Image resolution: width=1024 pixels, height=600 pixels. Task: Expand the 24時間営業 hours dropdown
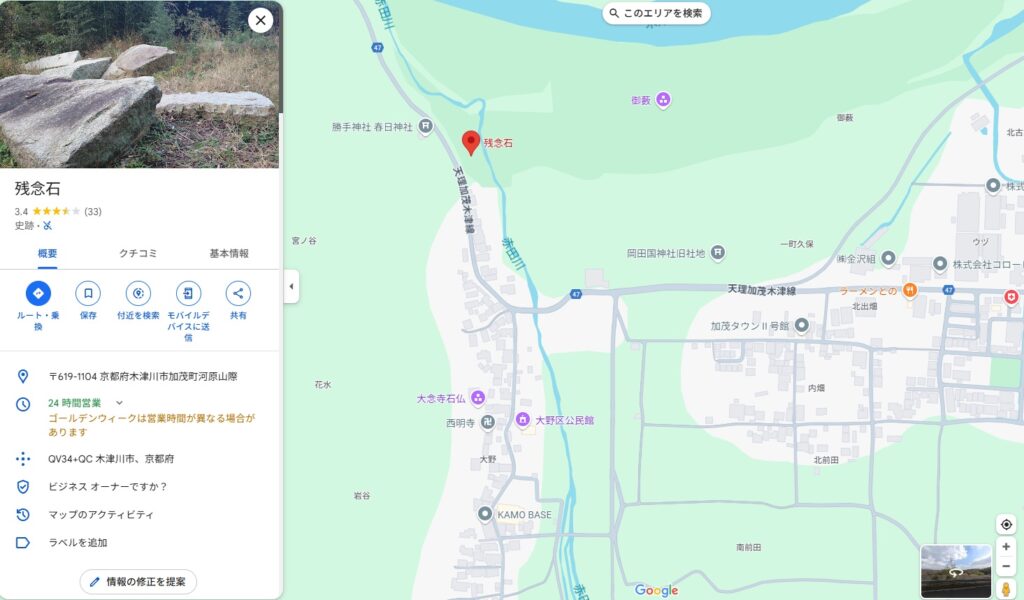119,402
